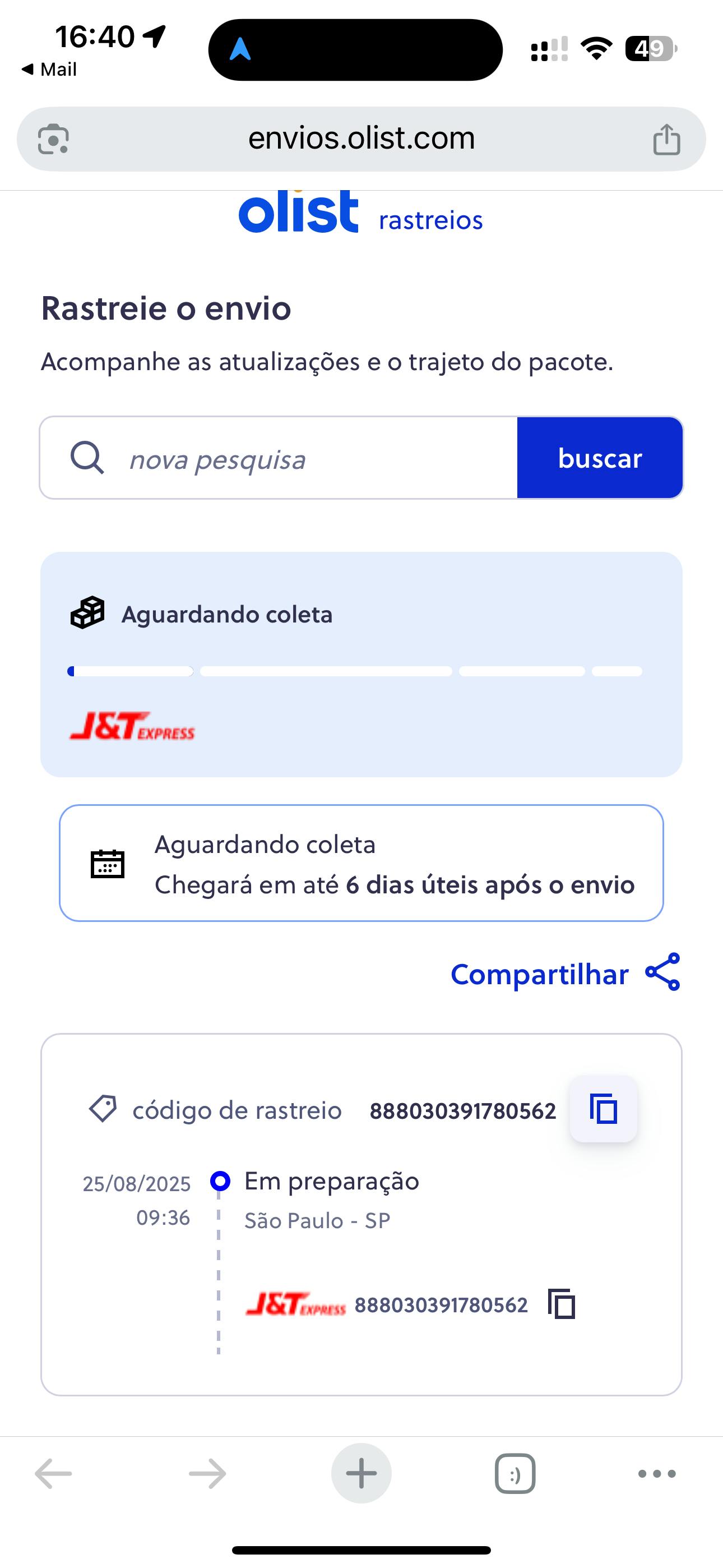Open a new browser tab
The height and width of the screenshot is (1568, 723).
[x=361, y=1474]
